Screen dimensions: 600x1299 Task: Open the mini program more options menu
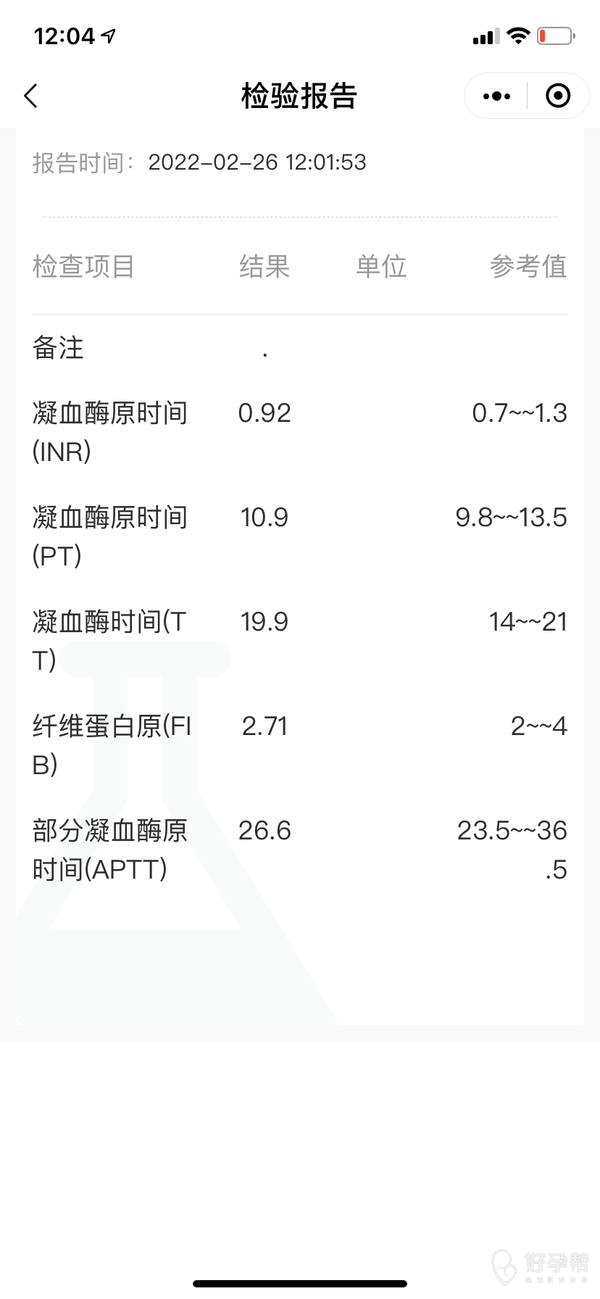[496, 96]
